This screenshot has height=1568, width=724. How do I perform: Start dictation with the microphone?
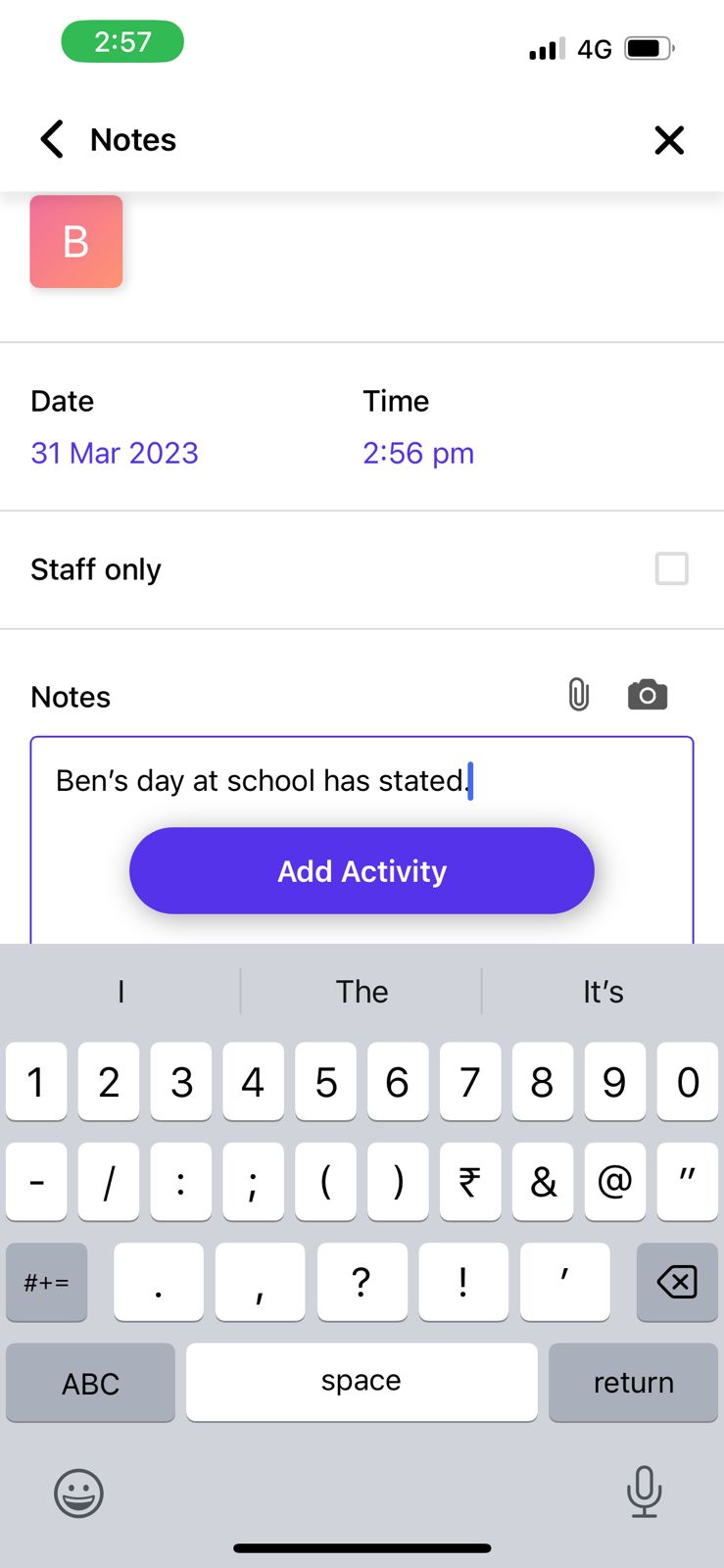644,1492
